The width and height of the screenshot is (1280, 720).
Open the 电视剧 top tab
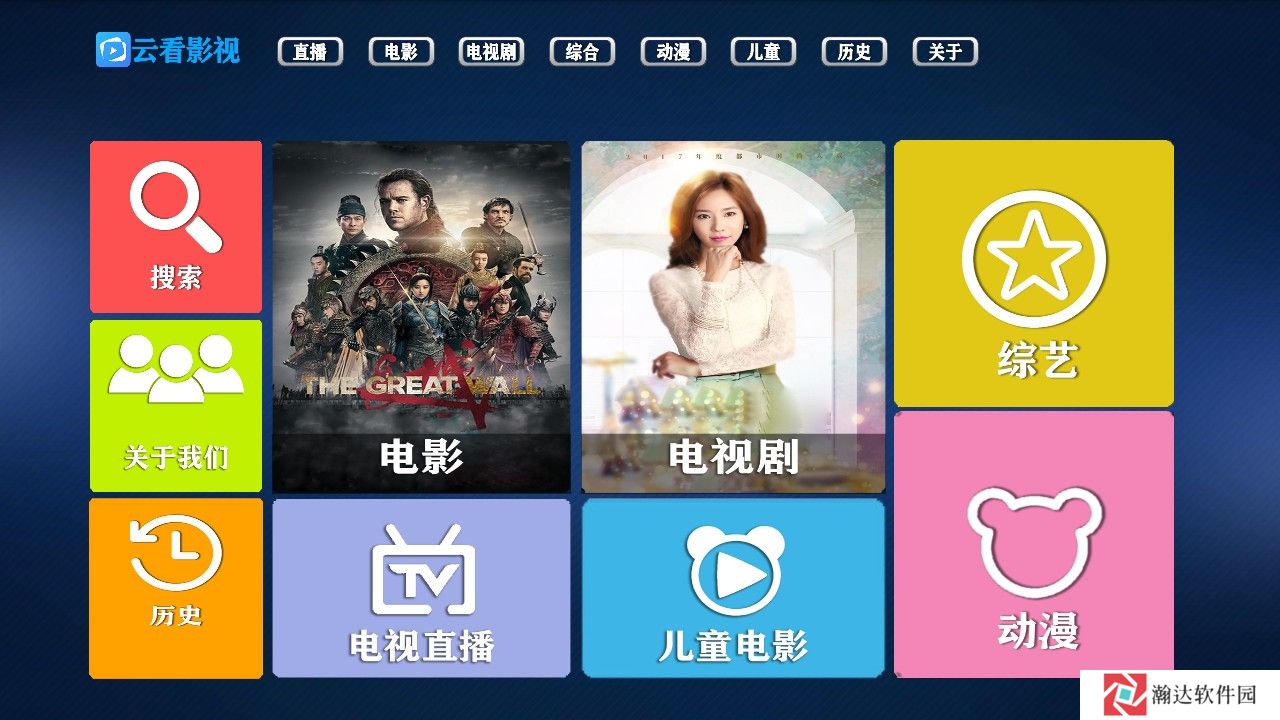point(491,52)
